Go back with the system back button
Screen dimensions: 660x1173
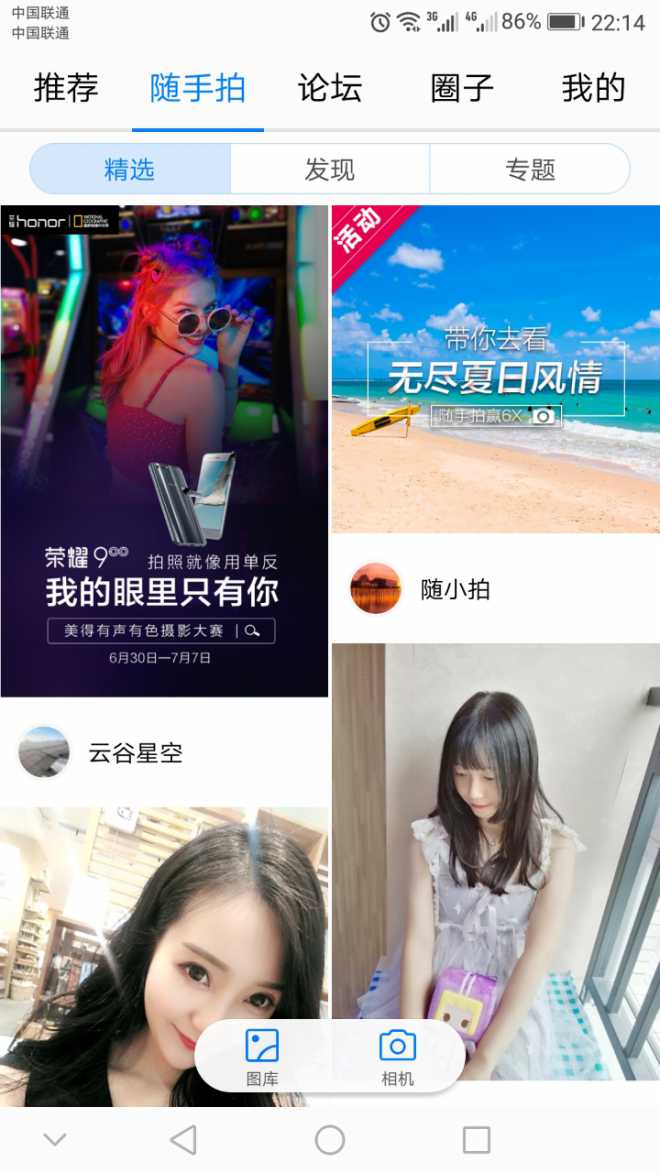183,1139
